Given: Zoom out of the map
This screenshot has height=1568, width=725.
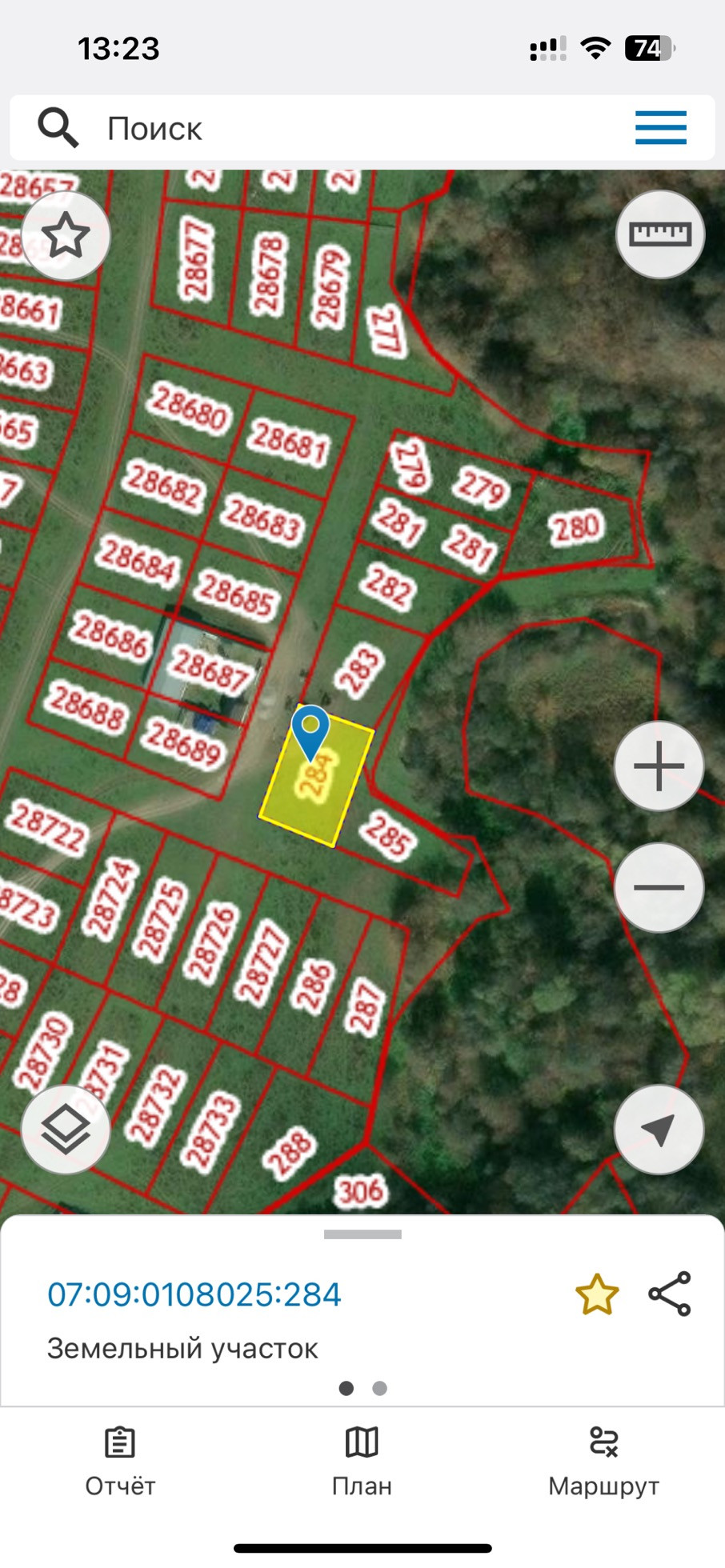Looking at the screenshot, I should point(659,887).
